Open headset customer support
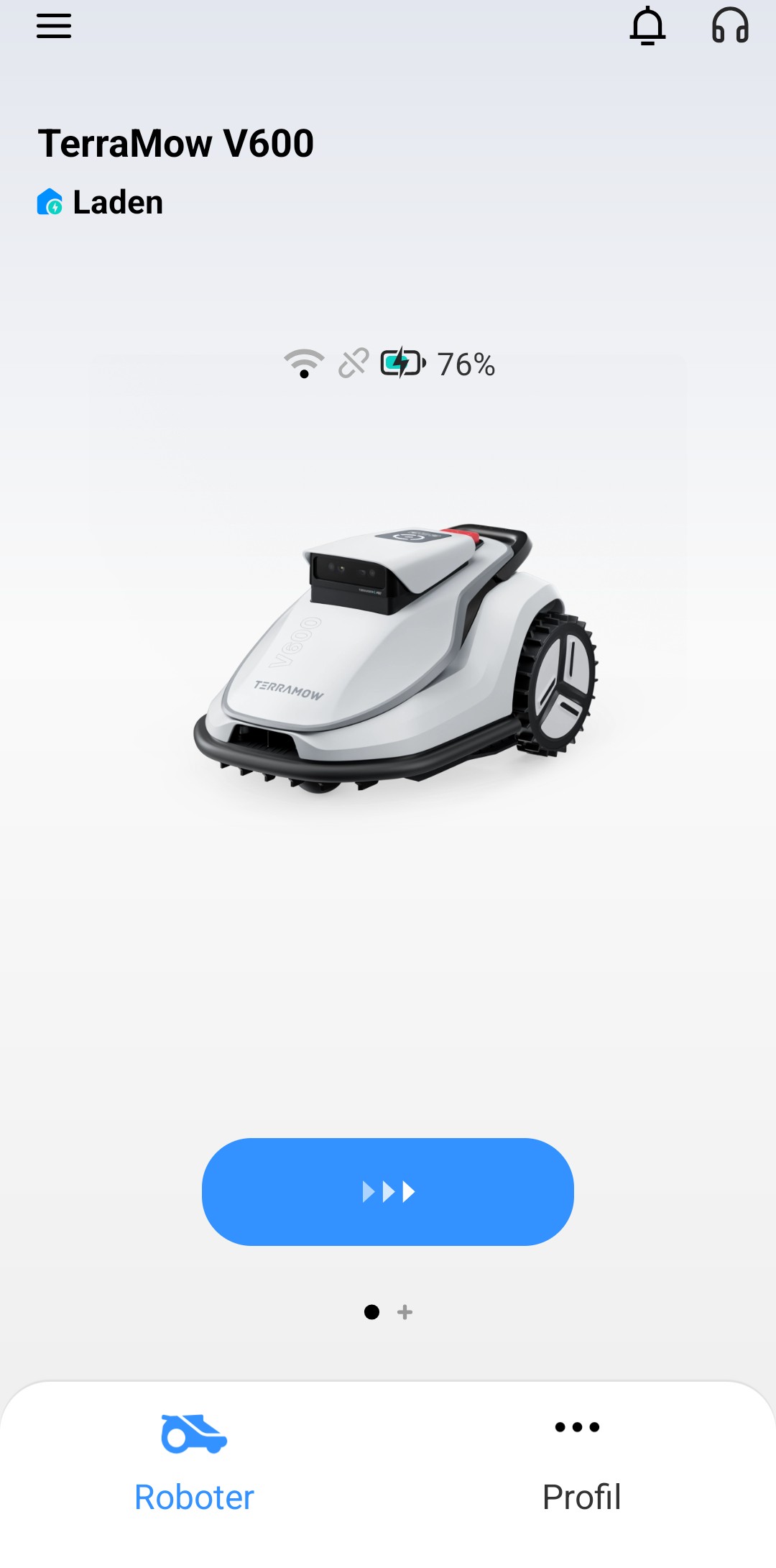The width and height of the screenshot is (776, 1568). [730, 26]
